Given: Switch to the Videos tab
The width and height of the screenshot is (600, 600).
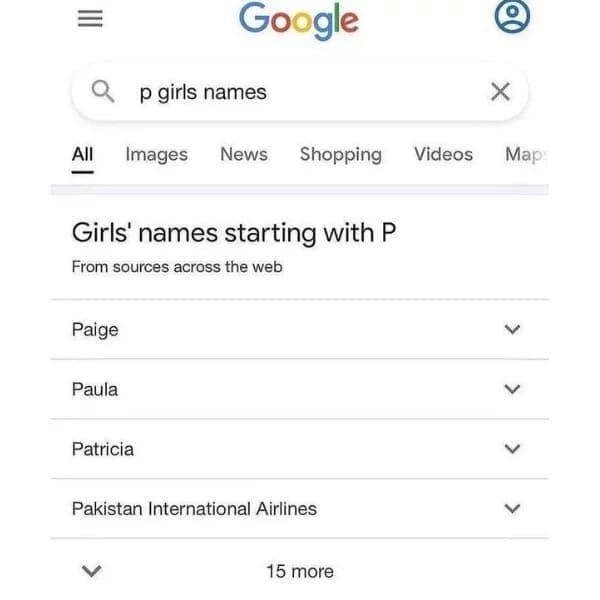Looking at the screenshot, I should pos(443,154).
